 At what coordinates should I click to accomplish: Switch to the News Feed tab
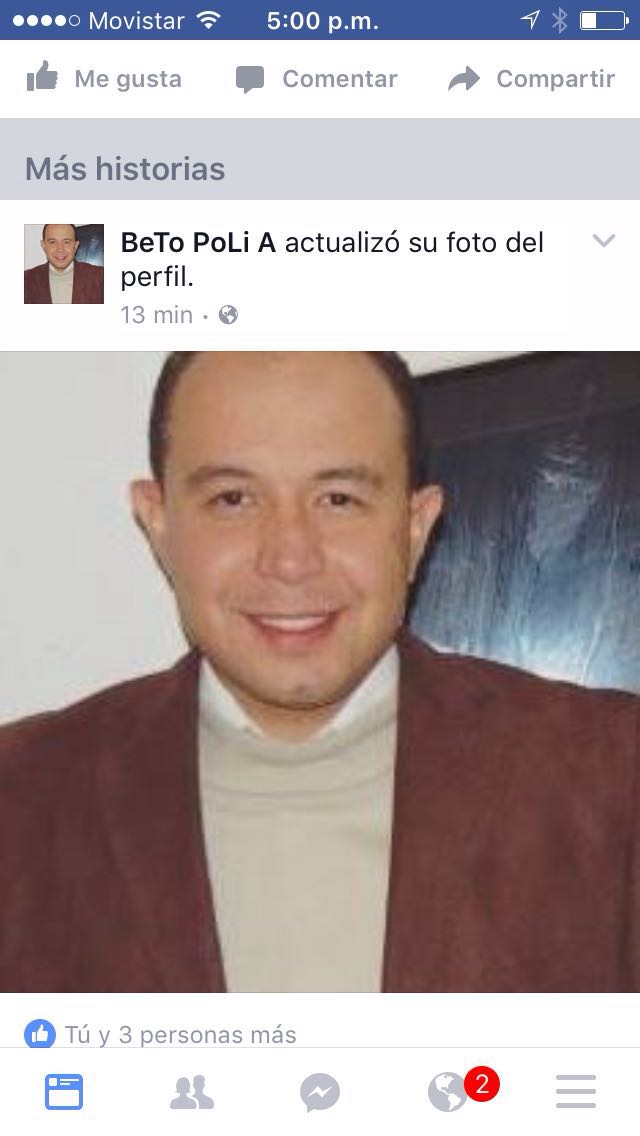[64, 1092]
